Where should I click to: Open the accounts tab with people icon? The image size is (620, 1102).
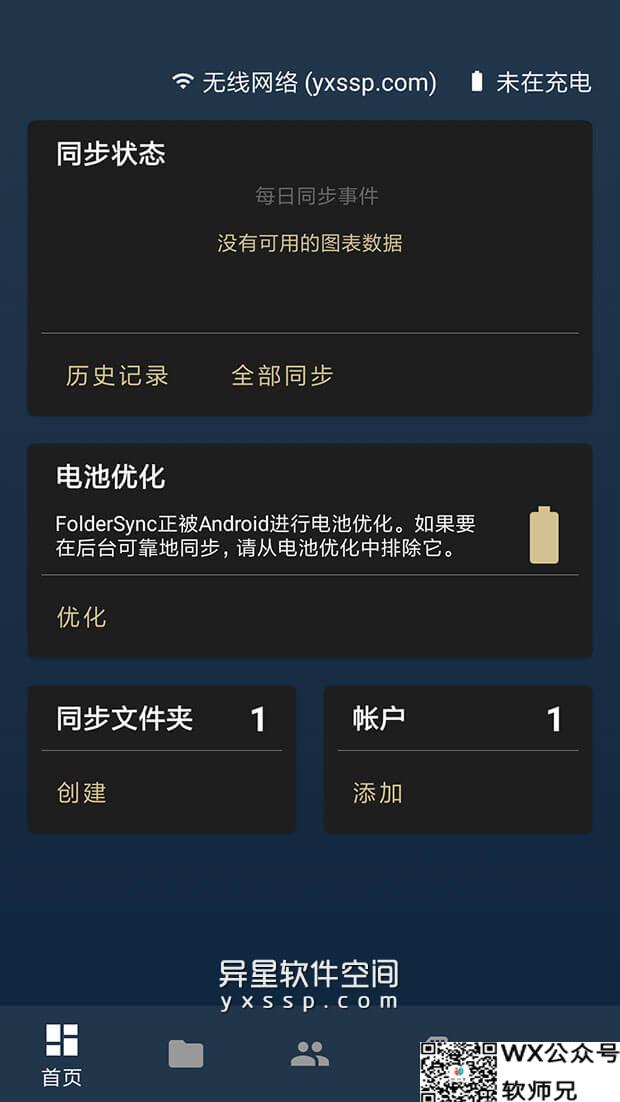click(310, 1053)
